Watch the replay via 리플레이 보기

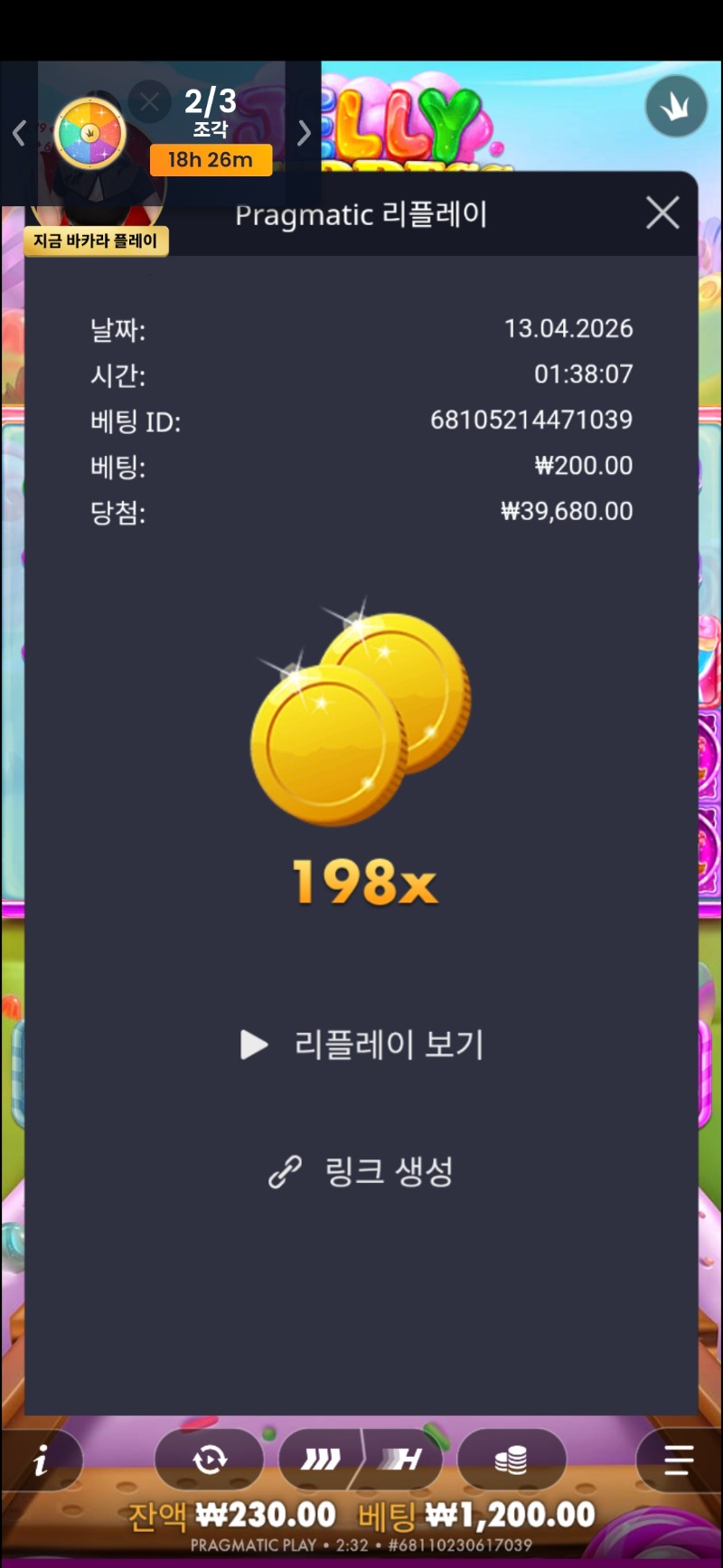362,1044
